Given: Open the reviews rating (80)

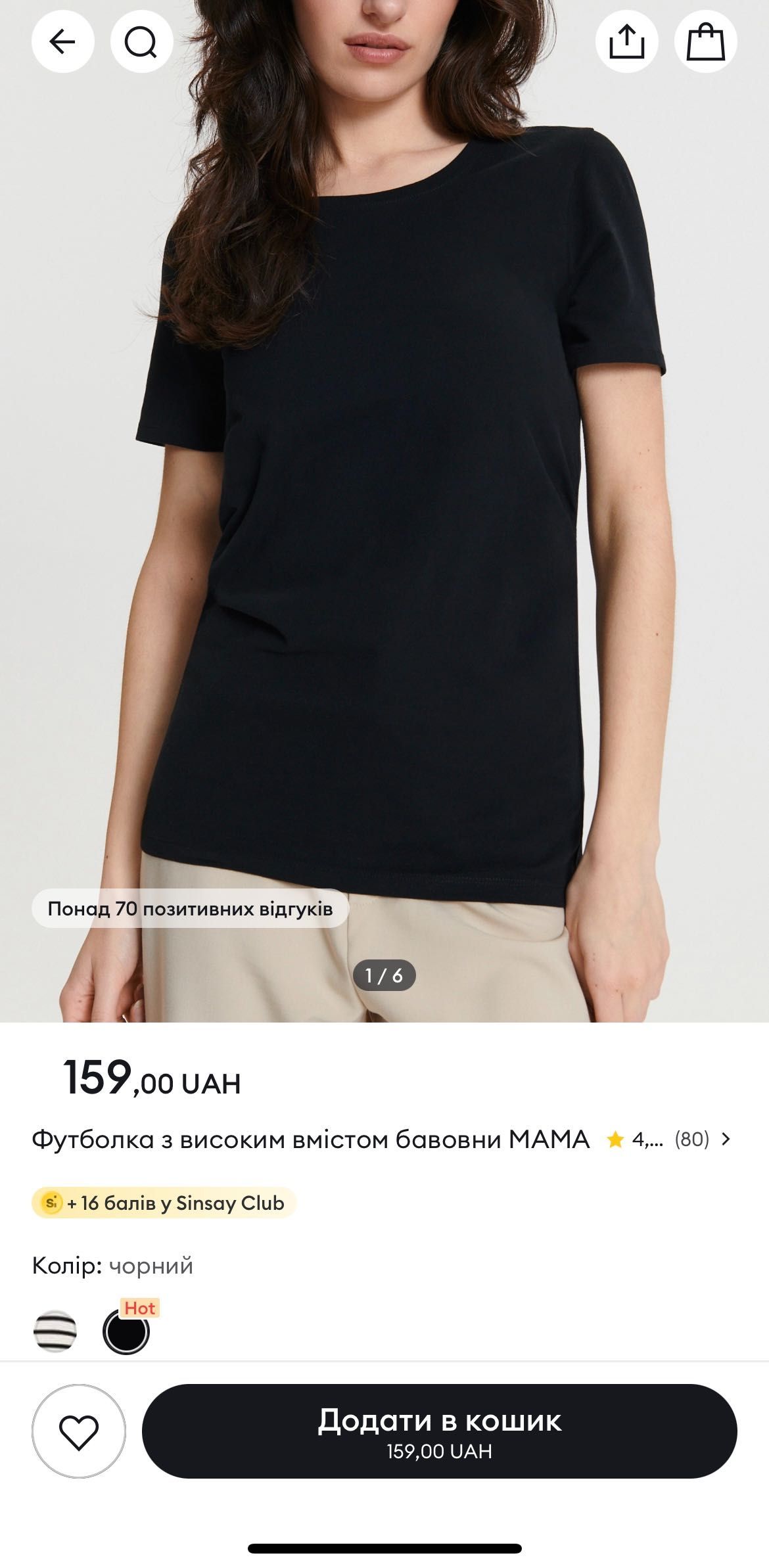Looking at the screenshot, I should (x=668, y=1140).
